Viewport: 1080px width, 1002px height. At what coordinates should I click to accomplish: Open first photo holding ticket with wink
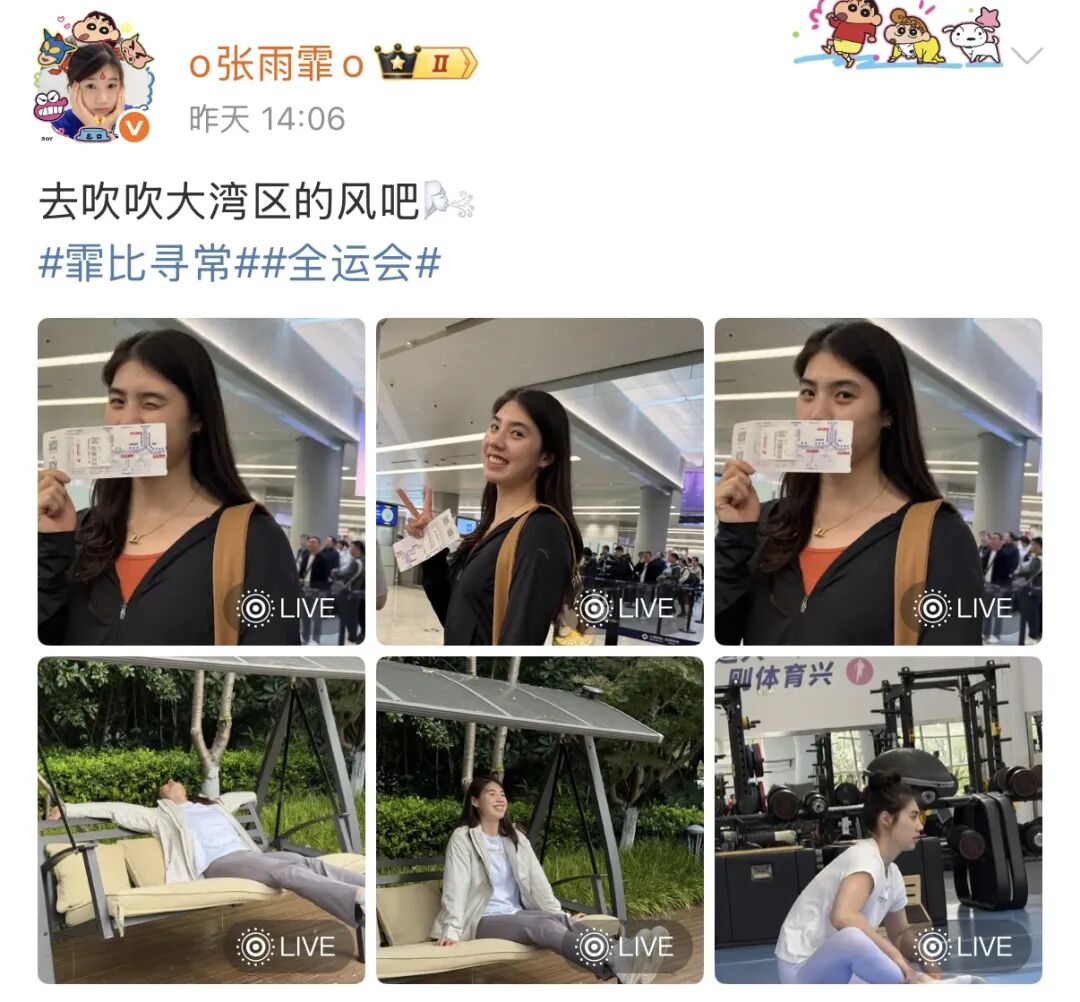coord(201,481)
